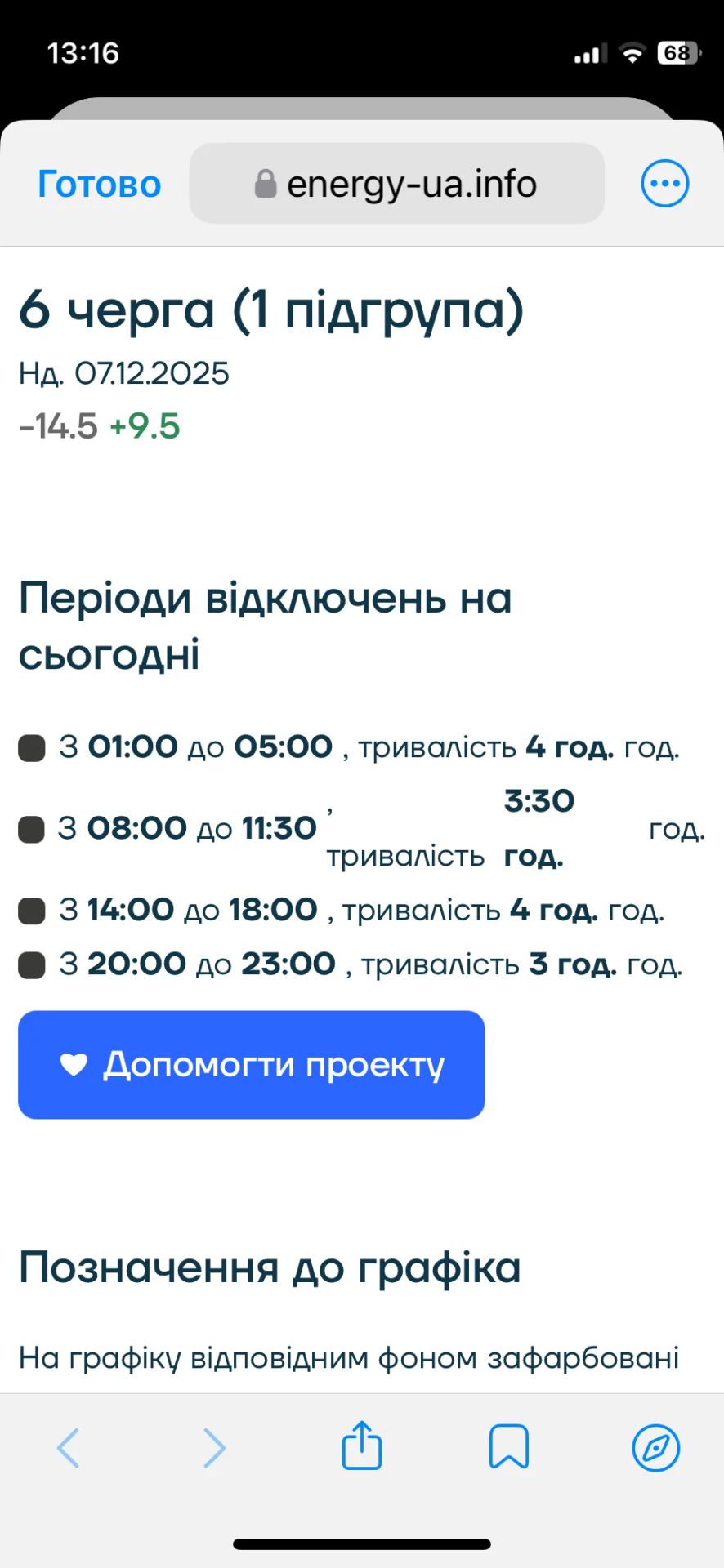This screenshot has width=724, height=1568.
Task: Go back to the previous page
Action: click(x=69, y=1448)
